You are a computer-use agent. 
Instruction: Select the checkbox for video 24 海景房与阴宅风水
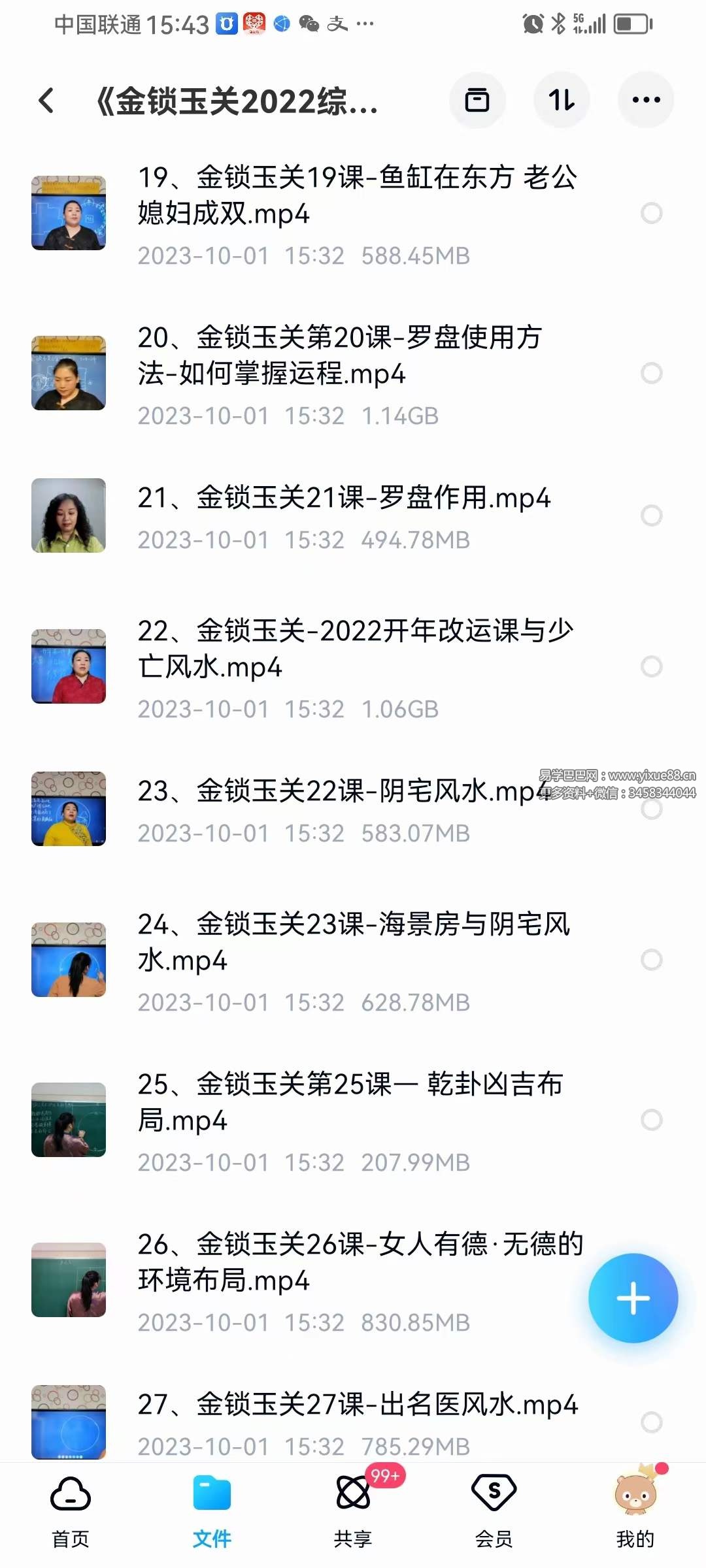pyautogui.click(x=651, y=960)
